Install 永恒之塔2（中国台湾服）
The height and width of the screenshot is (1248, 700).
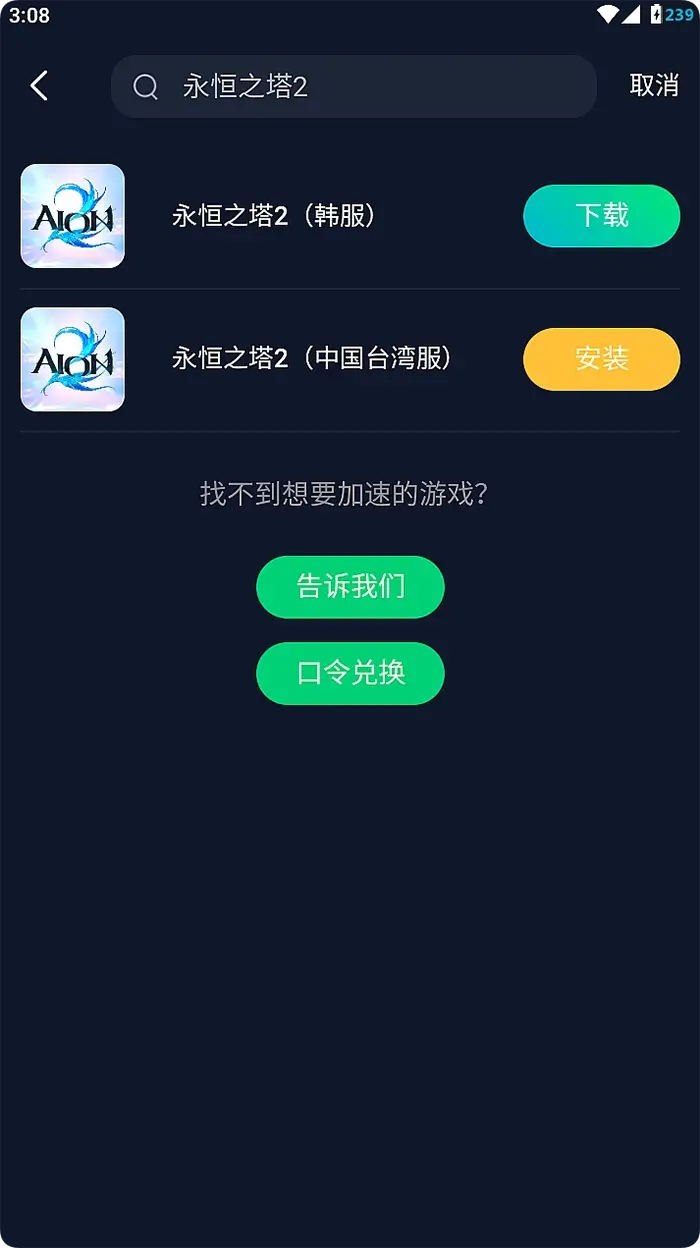(601, 359)
